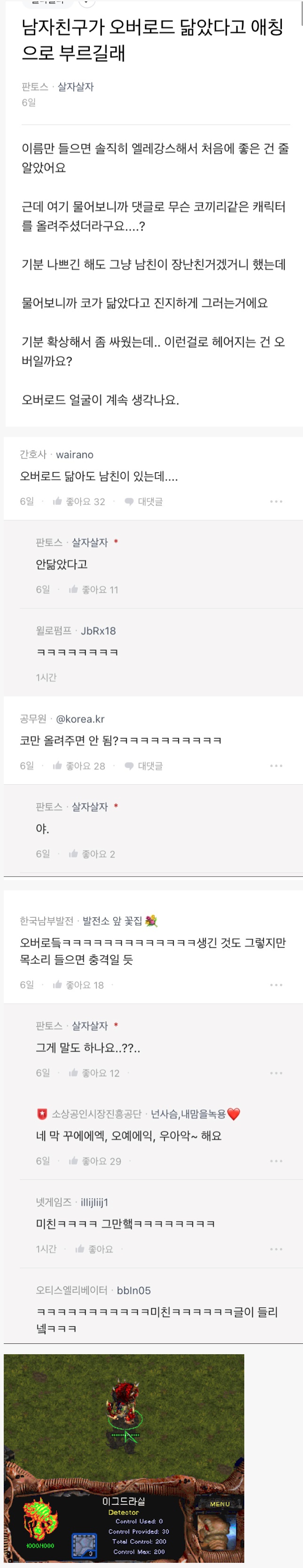Image resolution: width=303 pixels, height=1568 pixels.
Task: Open the overflow menu on 넌사슴,내맘을녹용's reply
Action: [276, 1161]
